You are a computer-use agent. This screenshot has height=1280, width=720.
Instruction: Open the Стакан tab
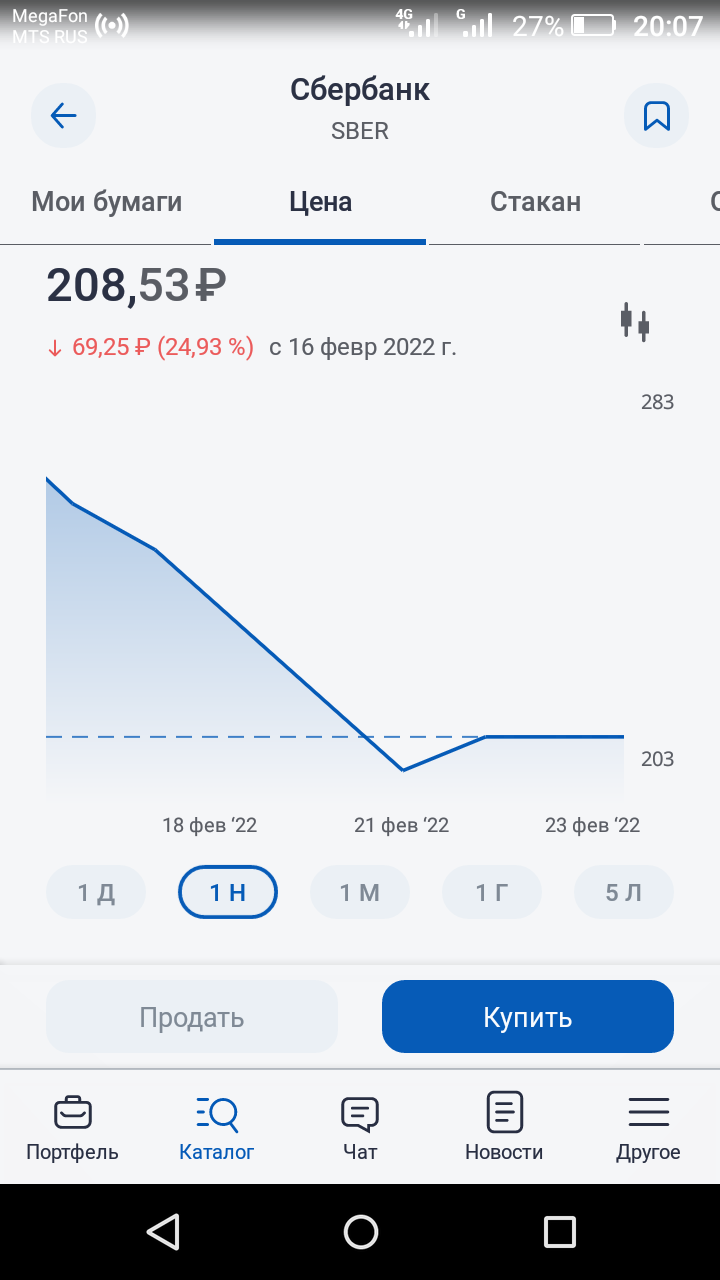pos(535,202)
